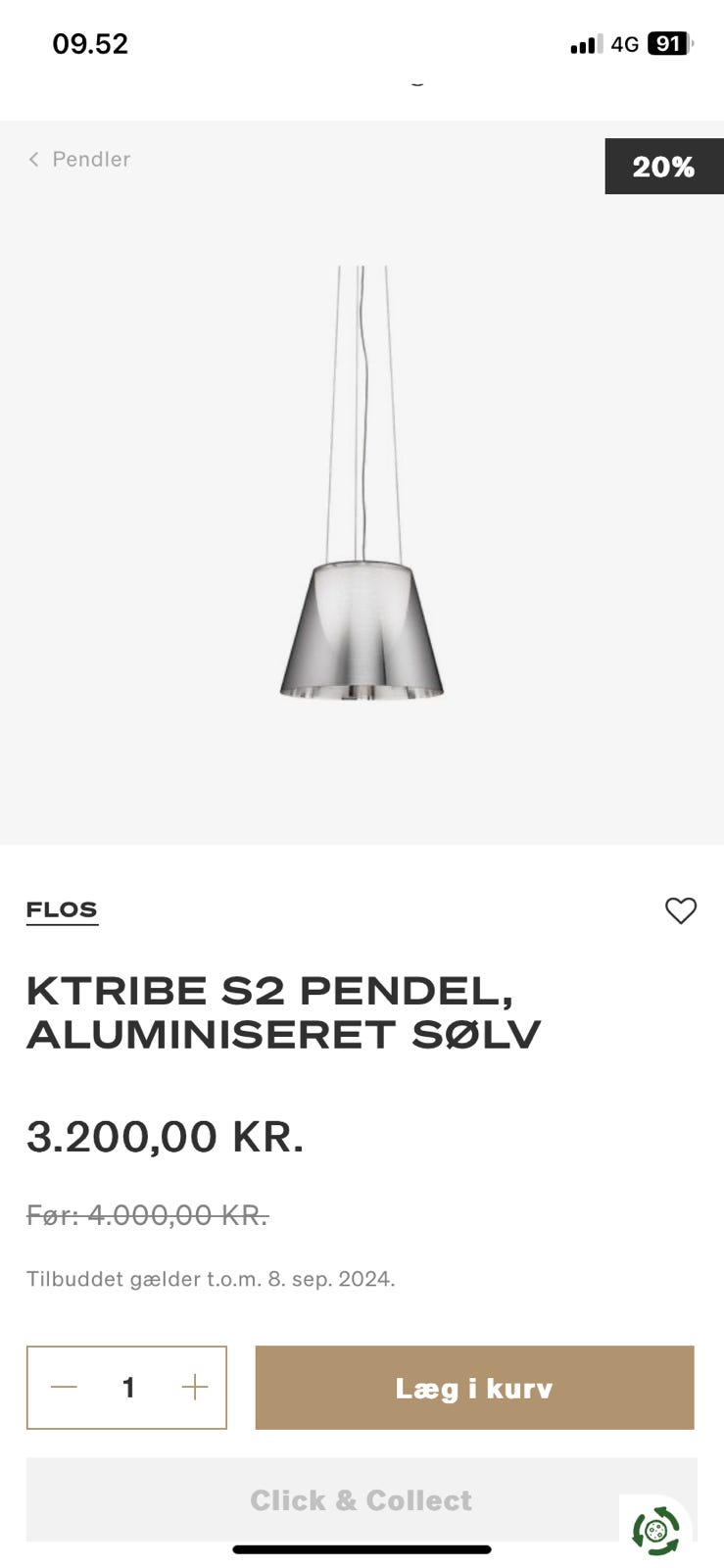Choose Click & Collect option
Viewport: 724px width, 1568px height.
click(361, 1499)
